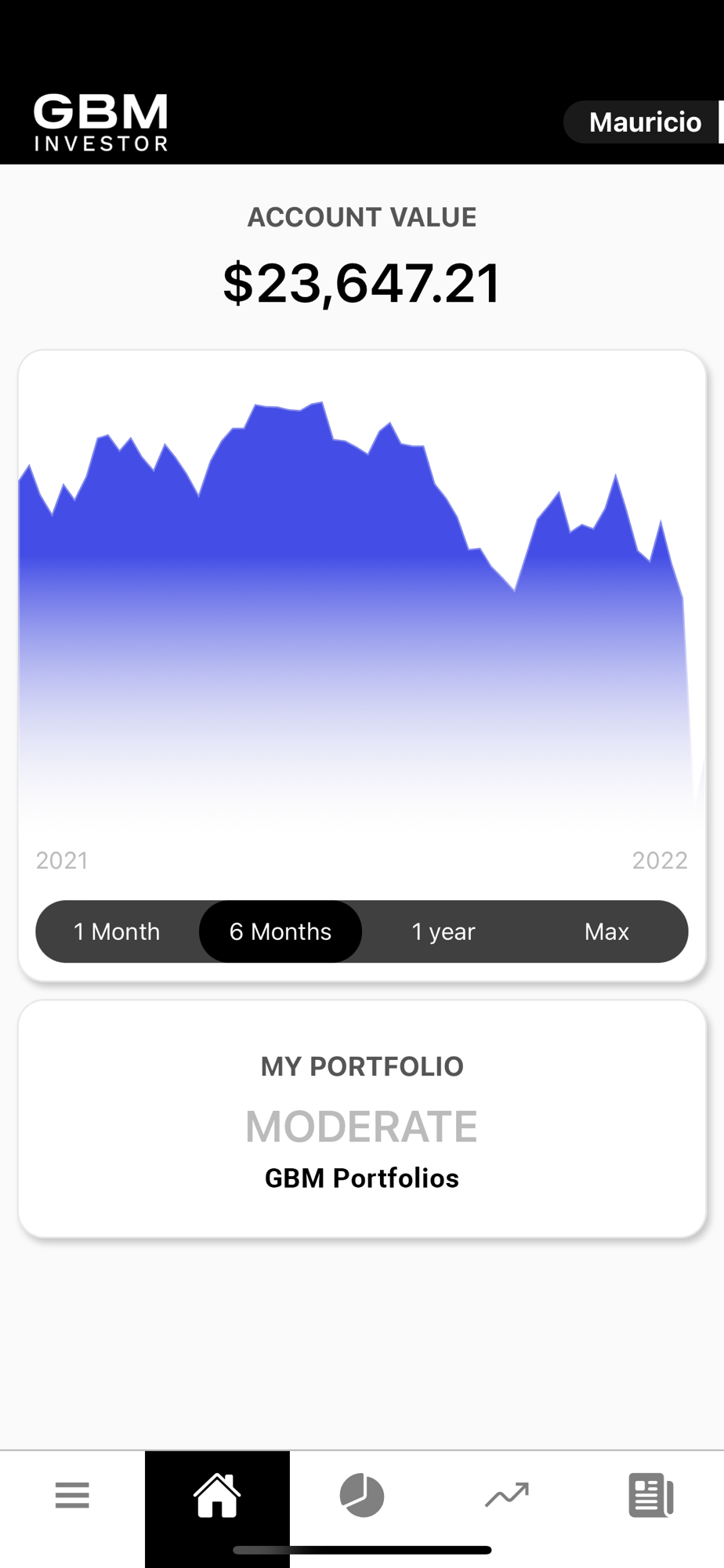Open the trending line chart tab
724x1568 pixels.
[x=507, y=1496]
